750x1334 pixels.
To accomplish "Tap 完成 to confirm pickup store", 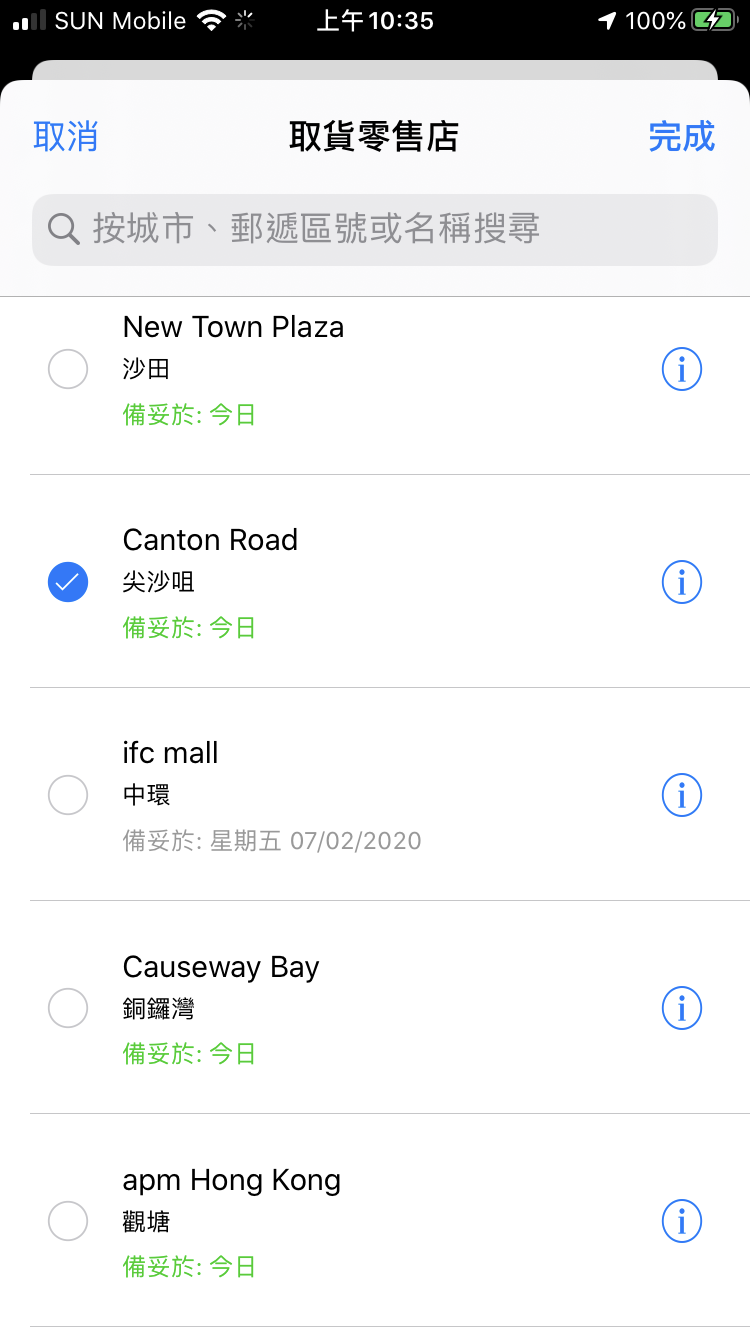I will click(682, 136).
